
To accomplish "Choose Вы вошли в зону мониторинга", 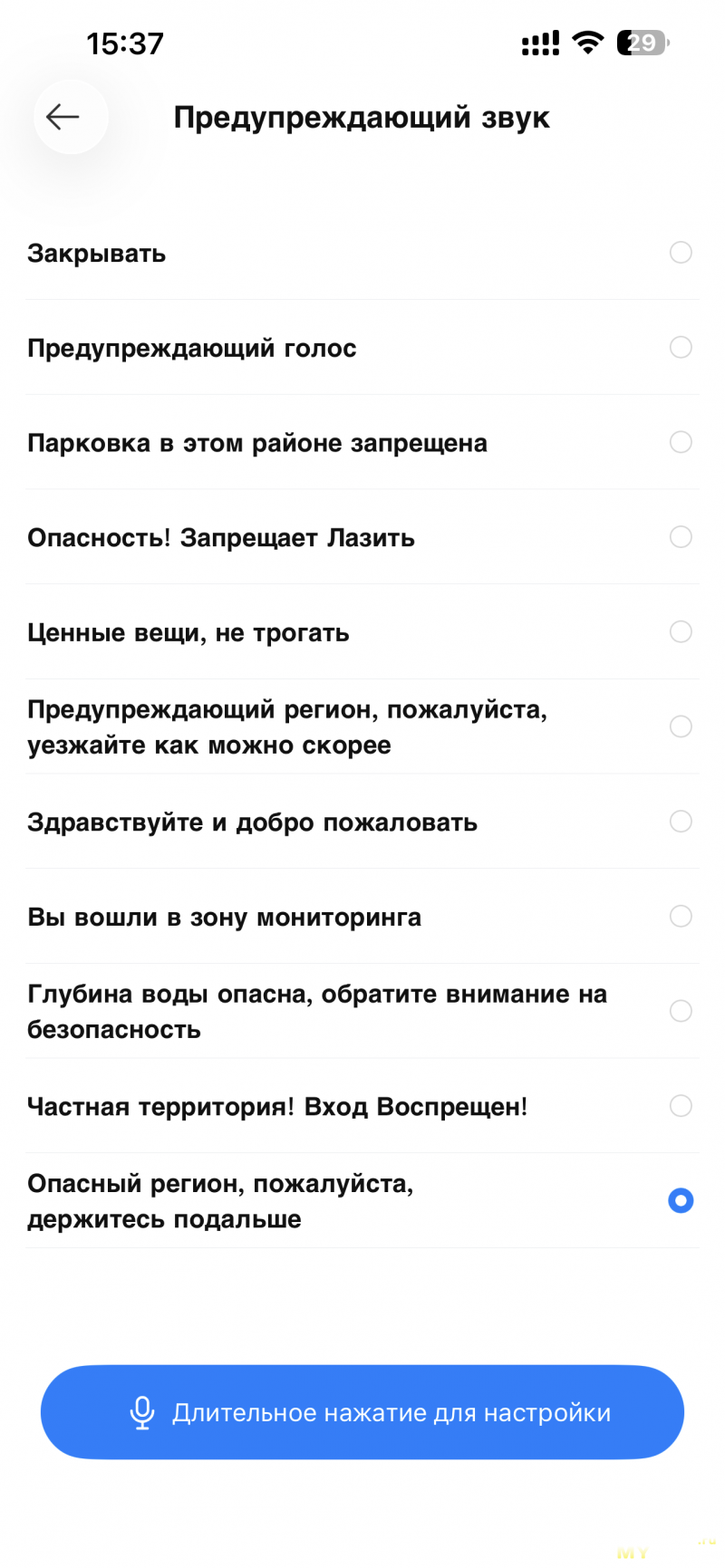I will click(362, 917).
